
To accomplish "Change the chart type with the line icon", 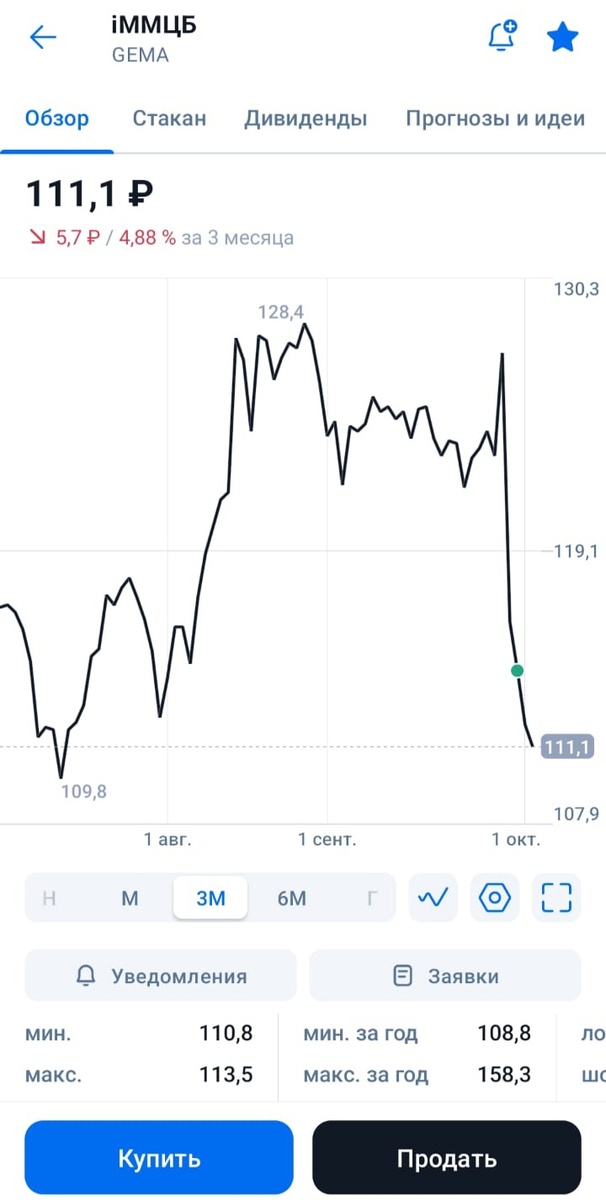I will point(434,898).
